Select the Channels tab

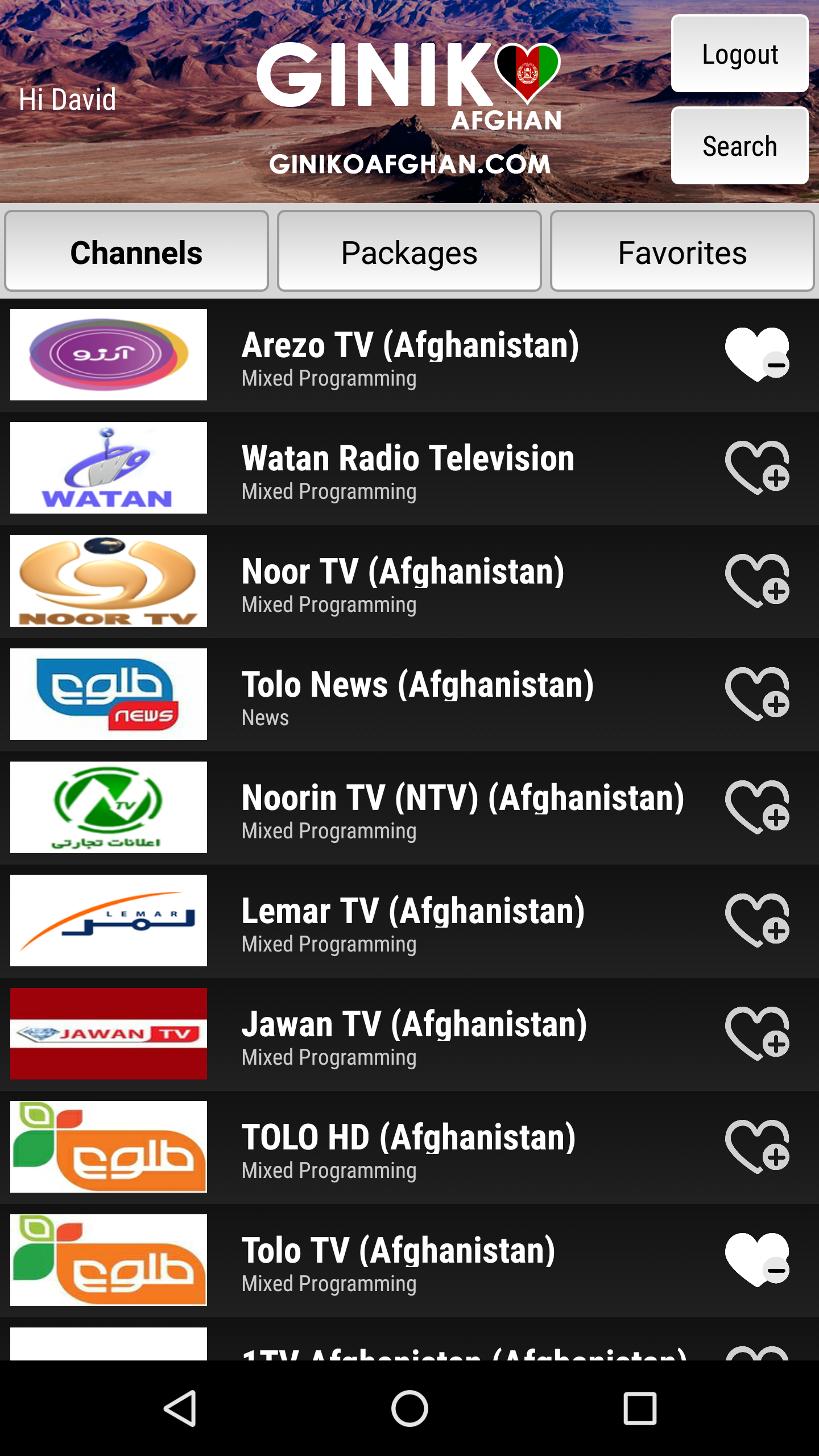click(136, 252)
